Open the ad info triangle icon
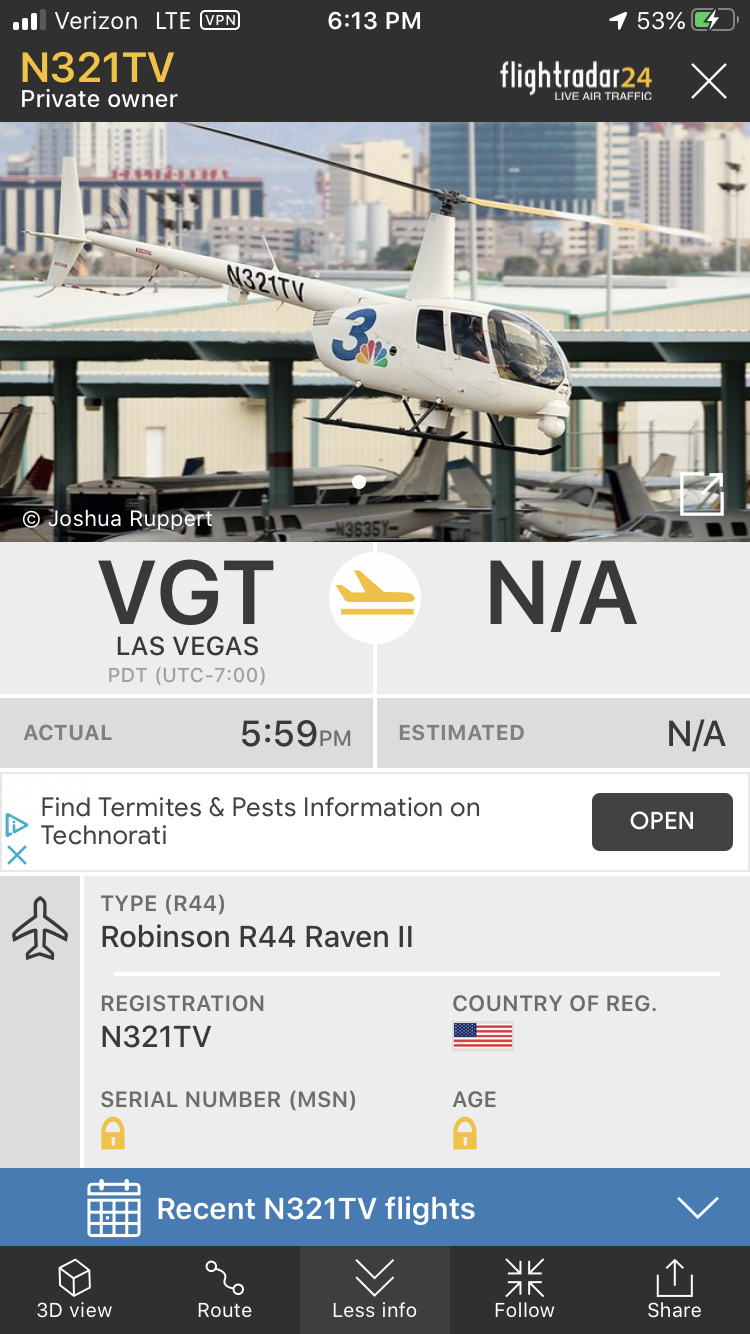Screen dimensions: 750x1334 click(16, 825)
